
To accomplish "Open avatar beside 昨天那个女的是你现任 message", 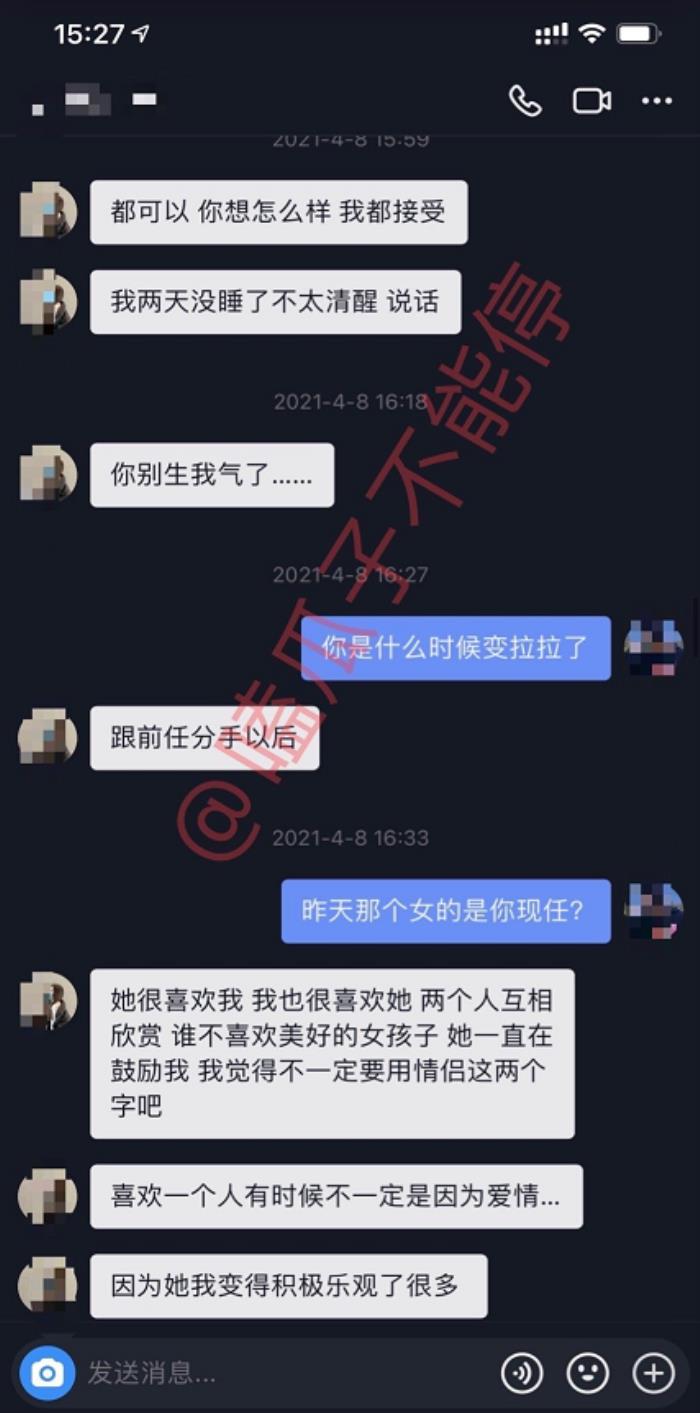I will point(653,910).
